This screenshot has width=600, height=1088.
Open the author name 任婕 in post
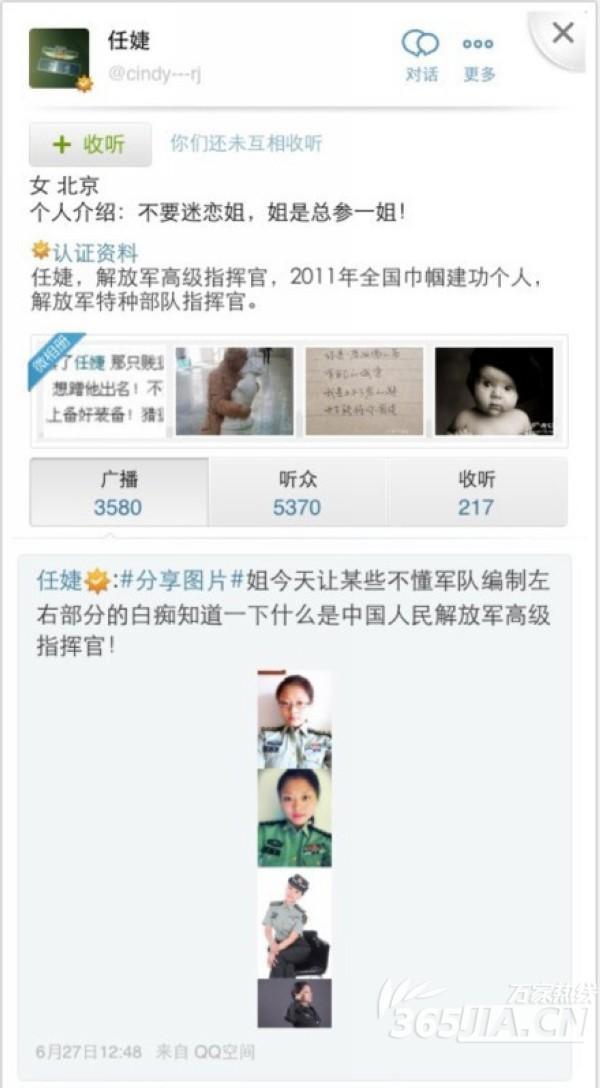pos(59,580)
